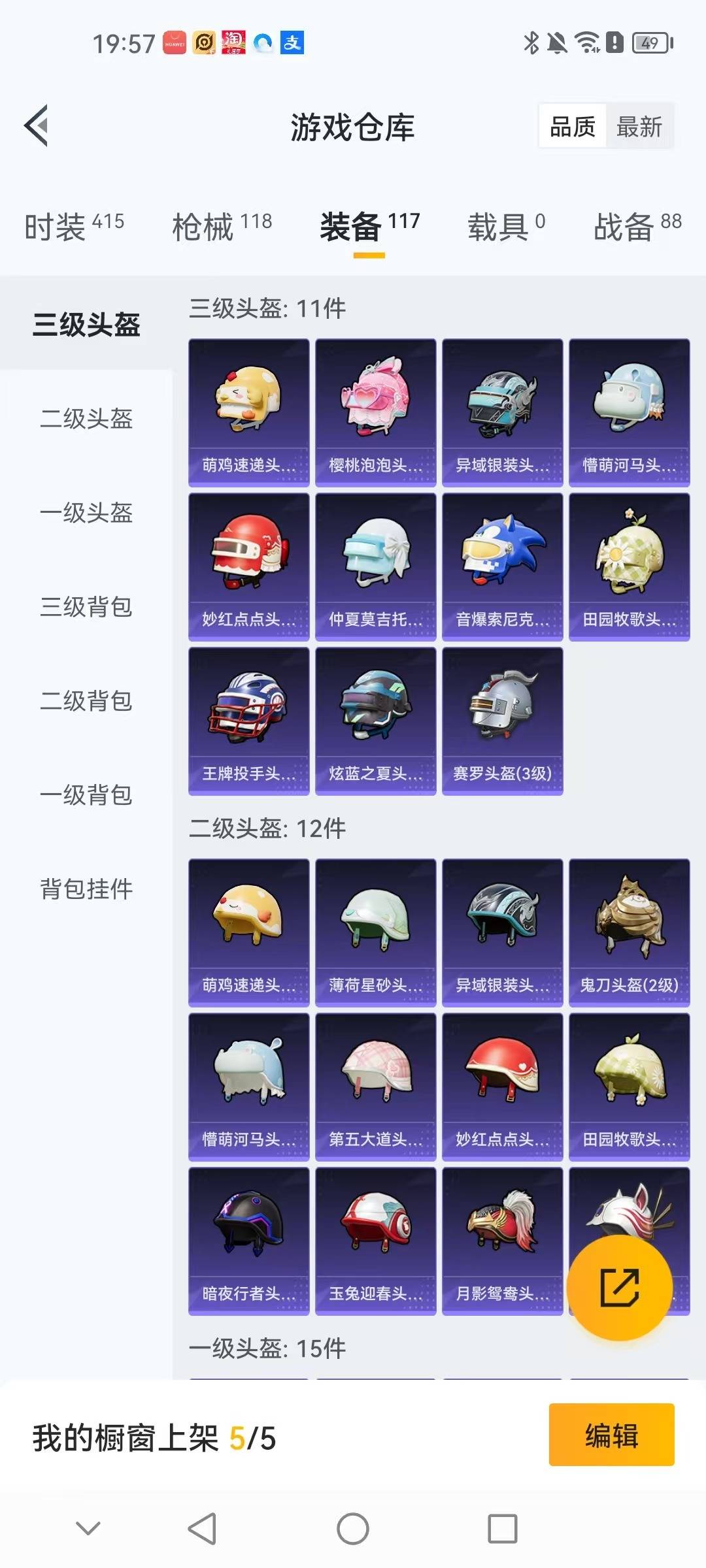This screenshot has width=706, height=1568.
Task: Switch to the 时装 tab
Action: [x=74, y=227]
